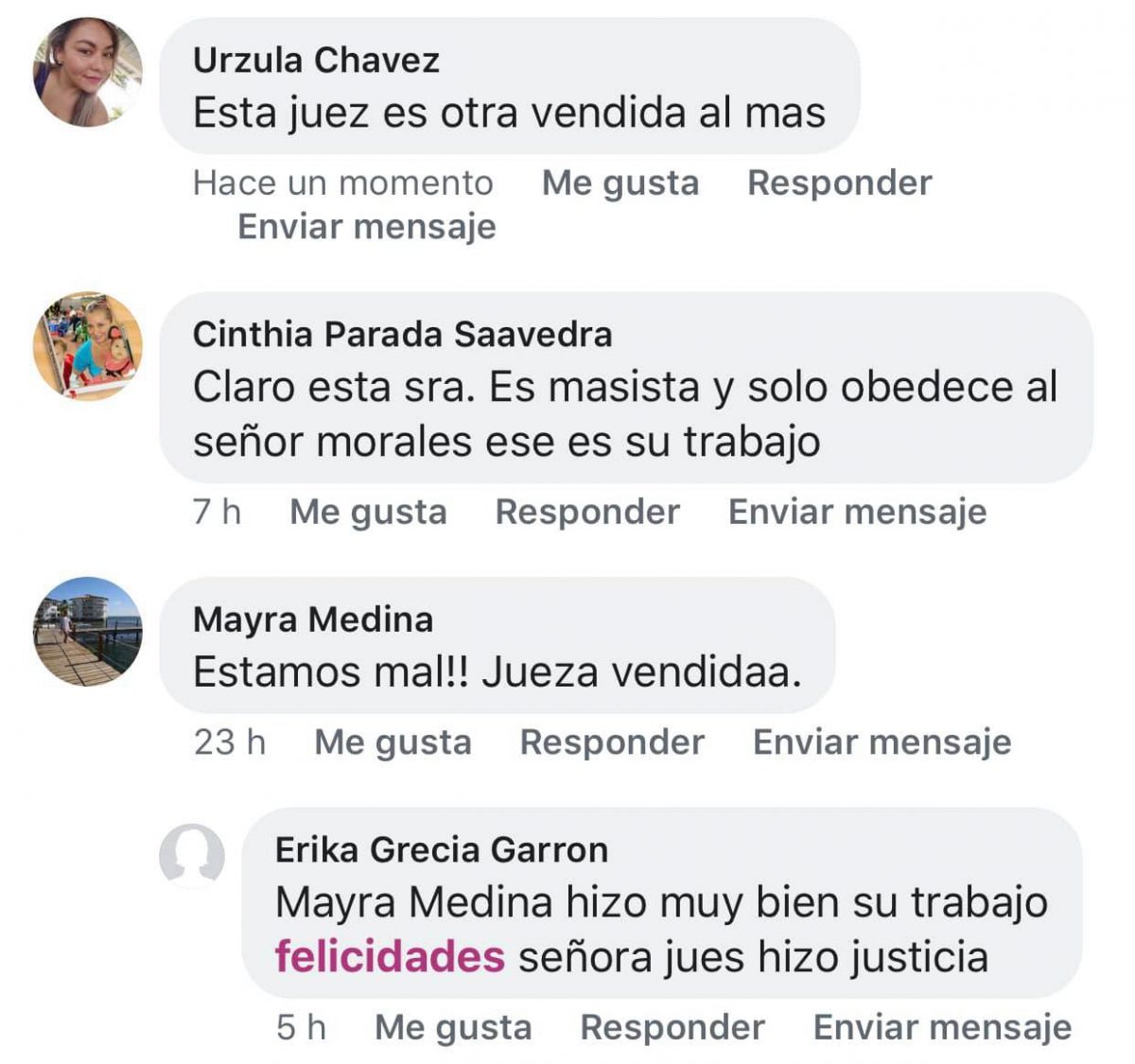The height and width of the screenshot is (1064, 1135).
Task: View Mayra Medina's profile photo
Action: pos(87,631)
